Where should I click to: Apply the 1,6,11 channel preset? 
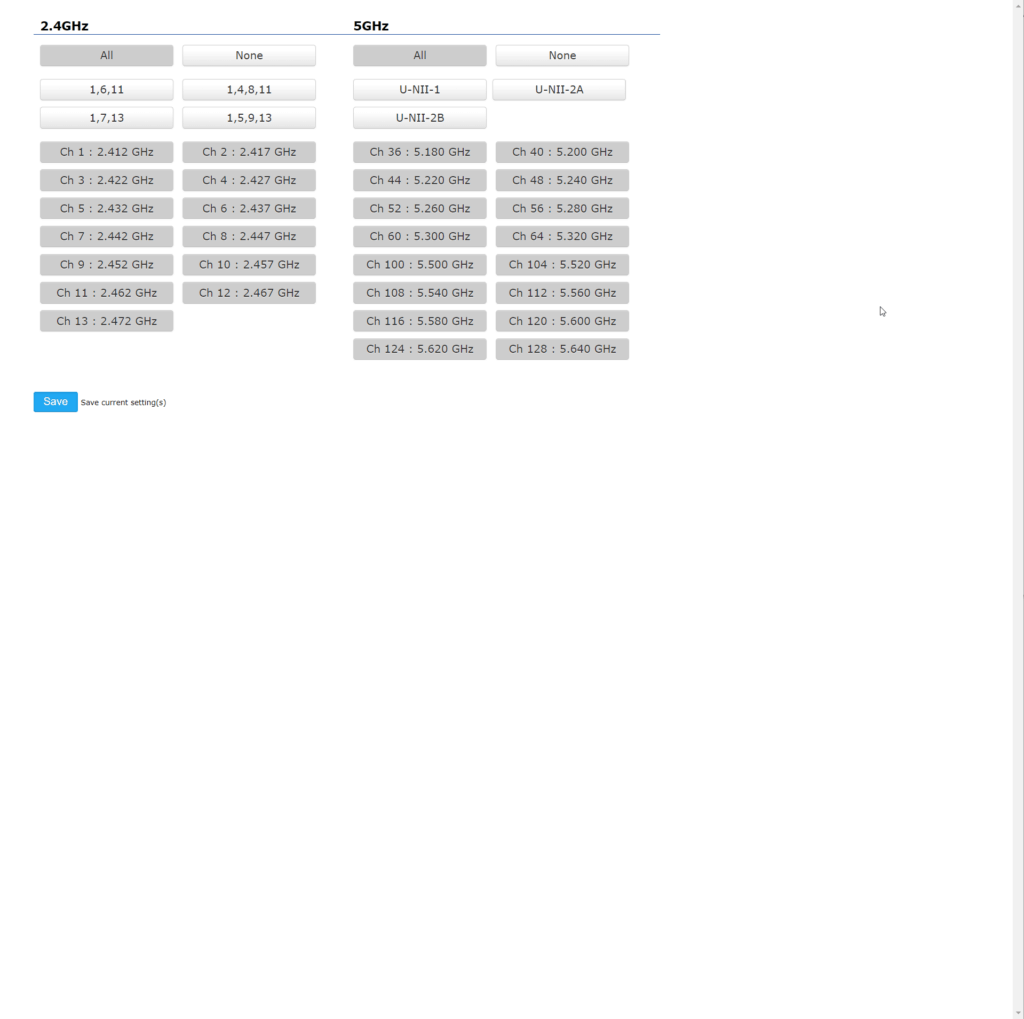click(x=106, y=90)
